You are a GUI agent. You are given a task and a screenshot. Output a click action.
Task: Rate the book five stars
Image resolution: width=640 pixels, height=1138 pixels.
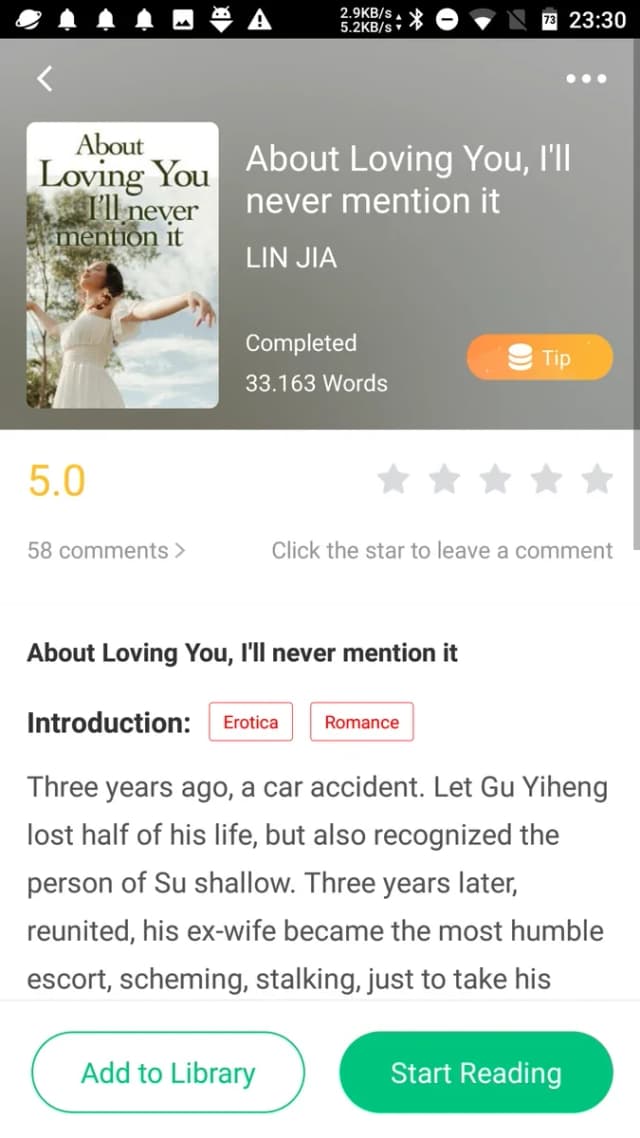point(597,480)
